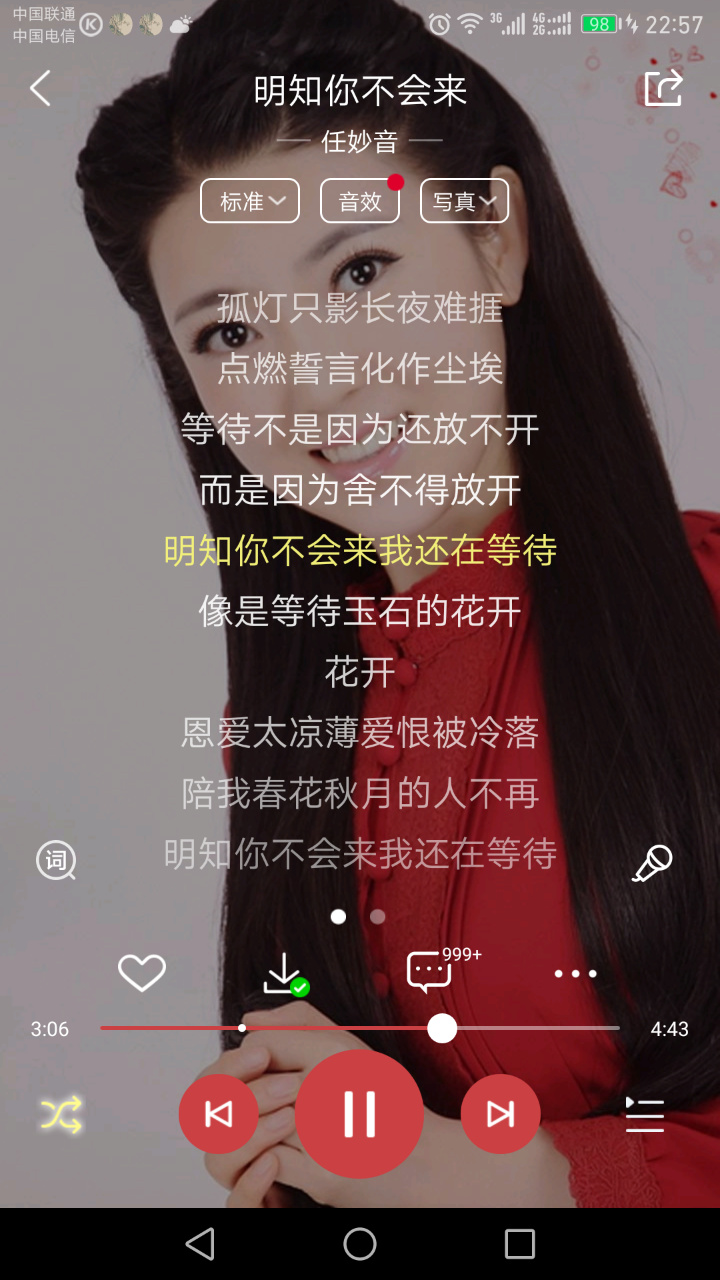Seek using the playback progress slider
Screen dimensions: 720x1280
442,1028
